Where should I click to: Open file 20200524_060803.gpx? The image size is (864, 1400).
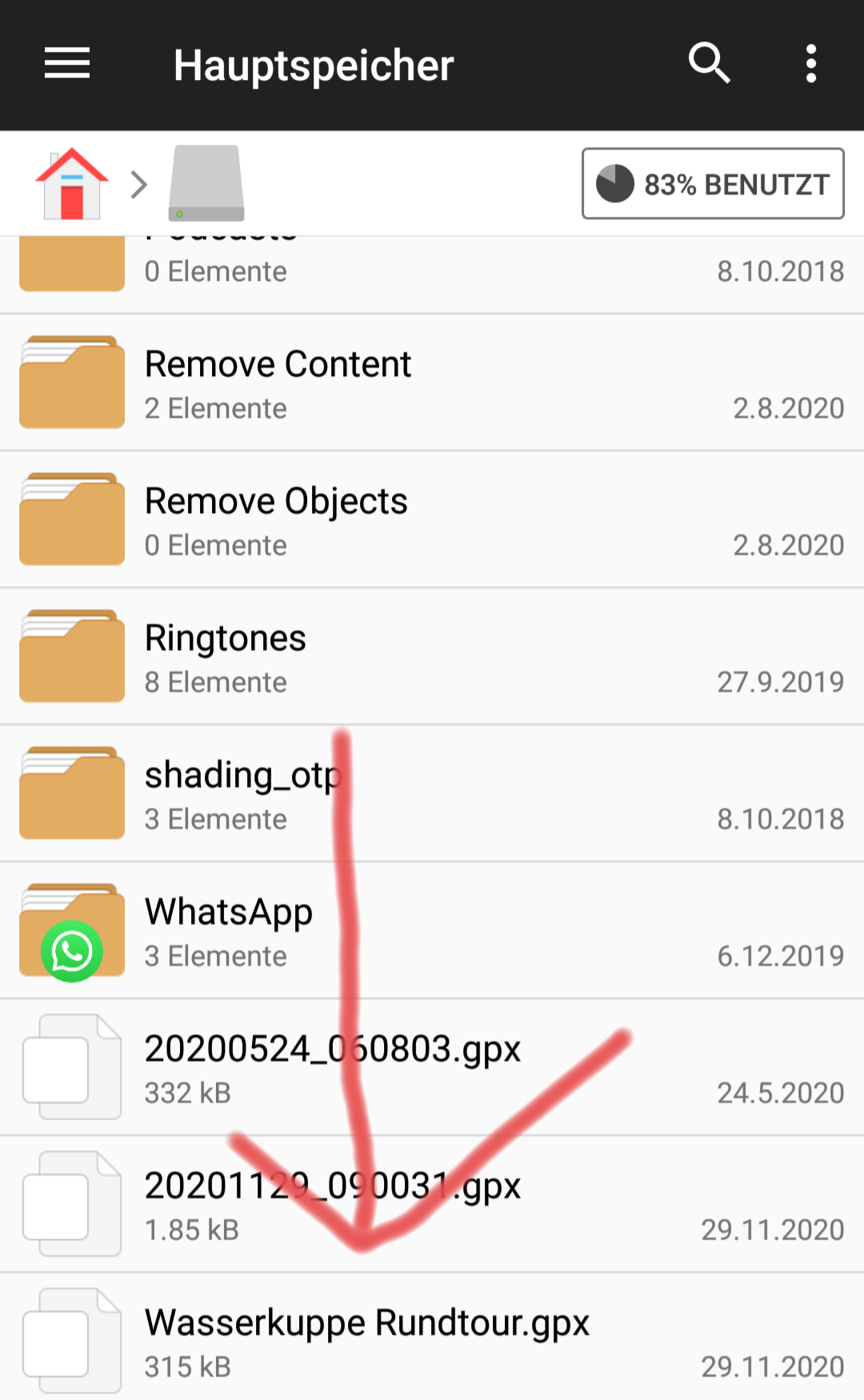click(x=432, y=1067)
